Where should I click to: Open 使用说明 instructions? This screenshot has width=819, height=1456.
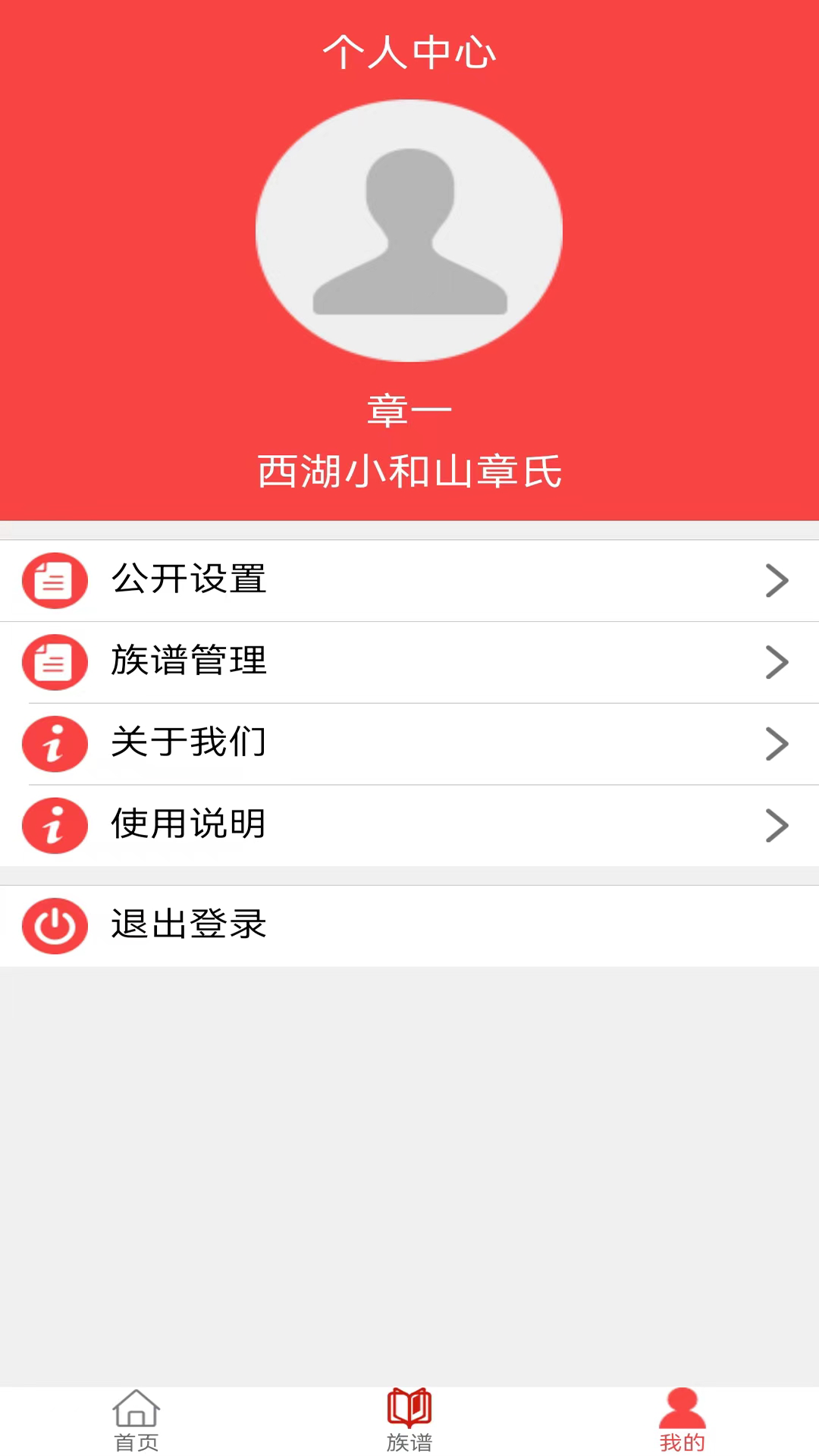click(x=409, y=825)
